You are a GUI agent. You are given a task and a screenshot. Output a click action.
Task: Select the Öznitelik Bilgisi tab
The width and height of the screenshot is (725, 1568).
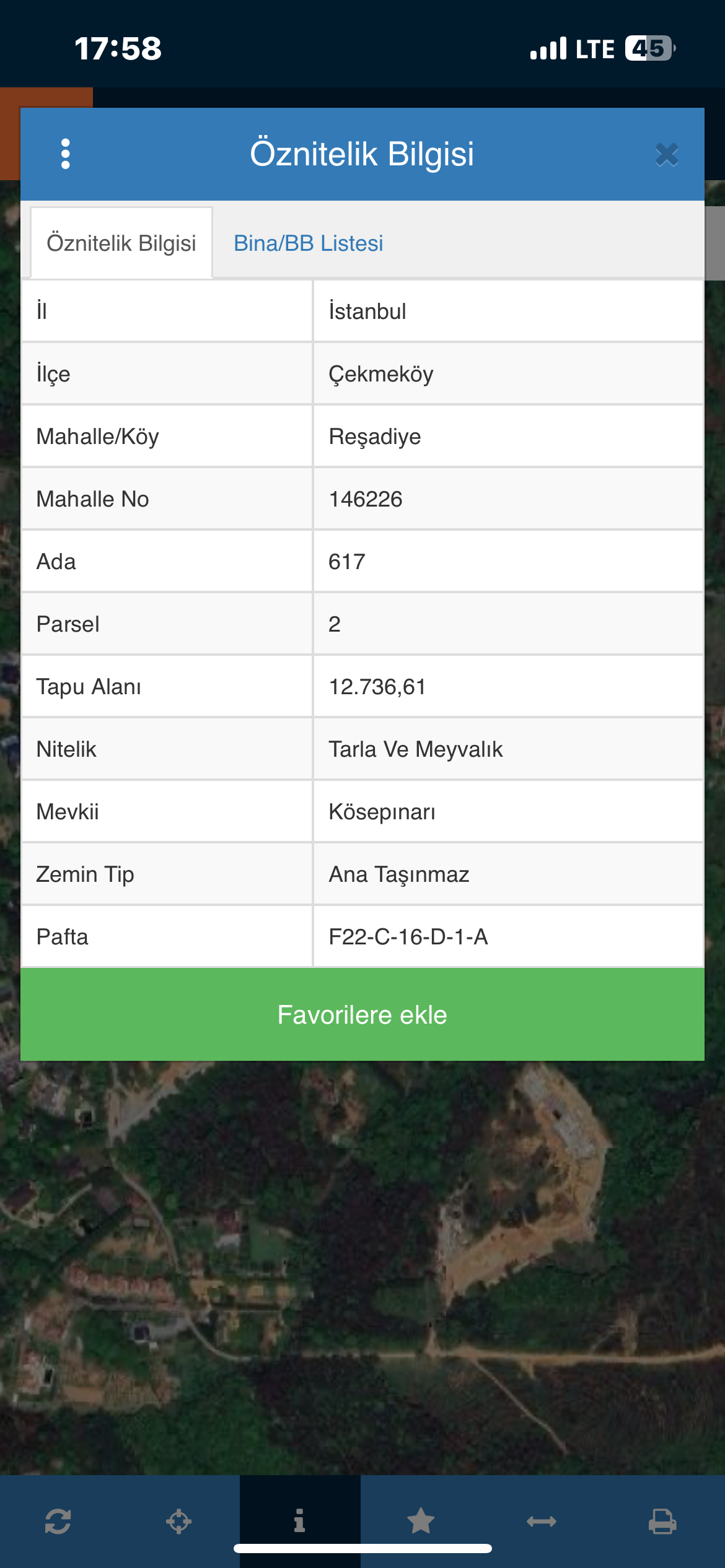click(121, 243)
